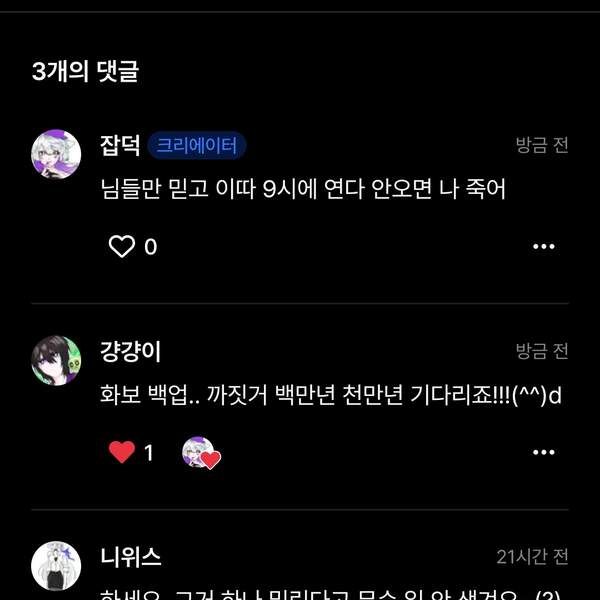
Task: Open 니위스's profile avatar
Action: pos(56,565)
